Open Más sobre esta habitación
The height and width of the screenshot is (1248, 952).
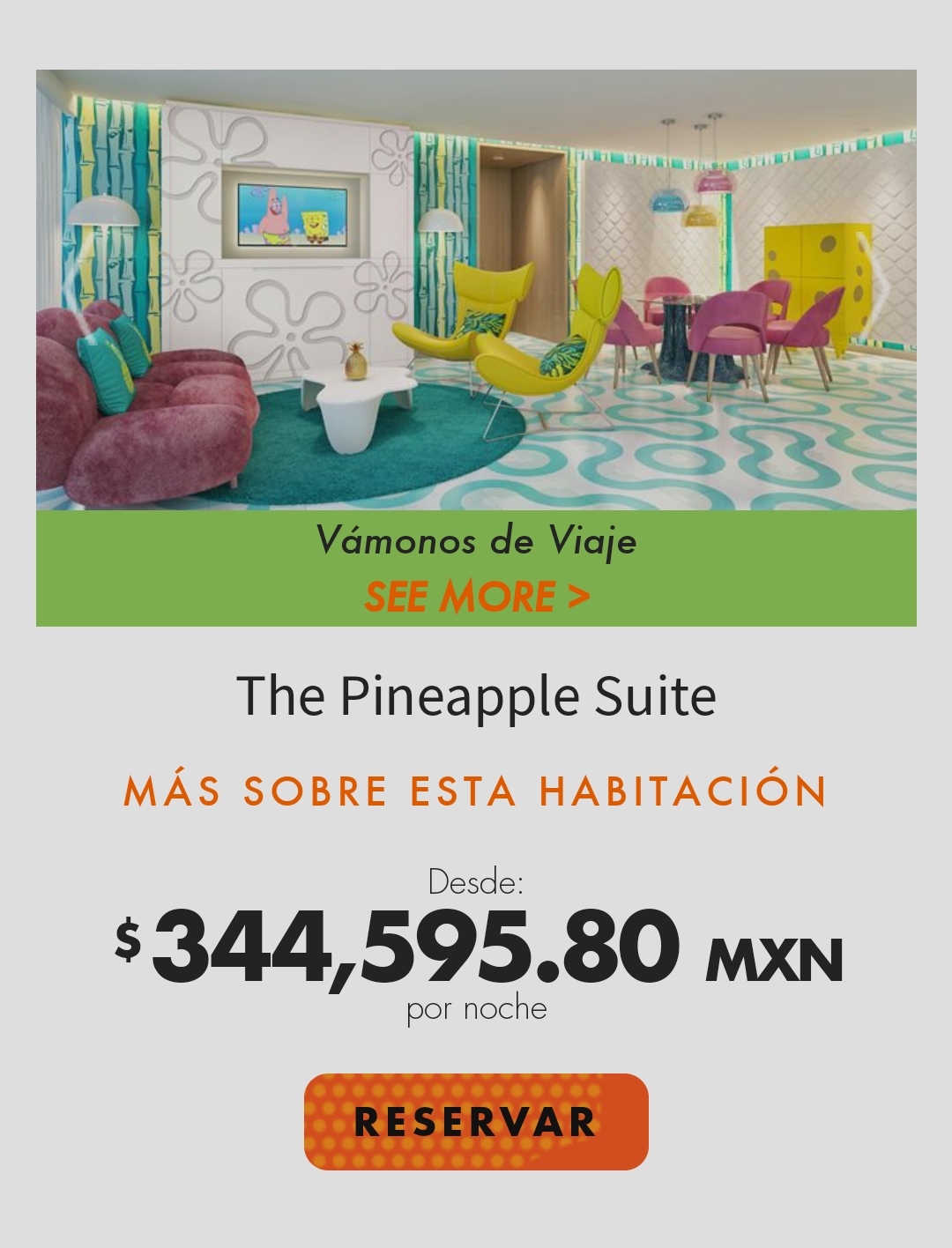(x=476, y=791)
